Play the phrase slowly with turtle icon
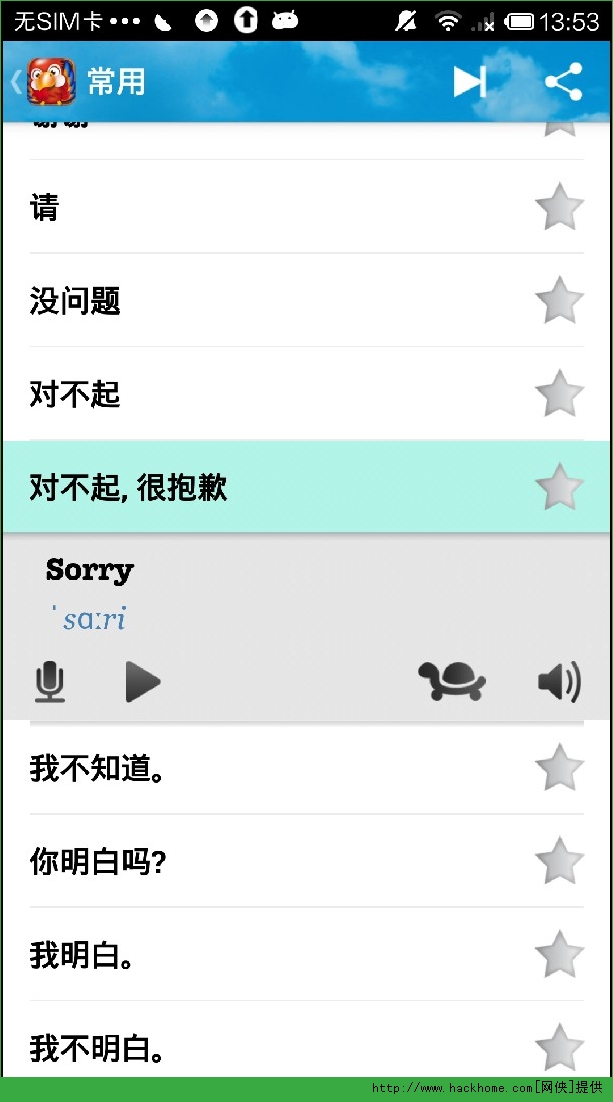This screenshot has width=613, height=1102. (x=451, y=682)
